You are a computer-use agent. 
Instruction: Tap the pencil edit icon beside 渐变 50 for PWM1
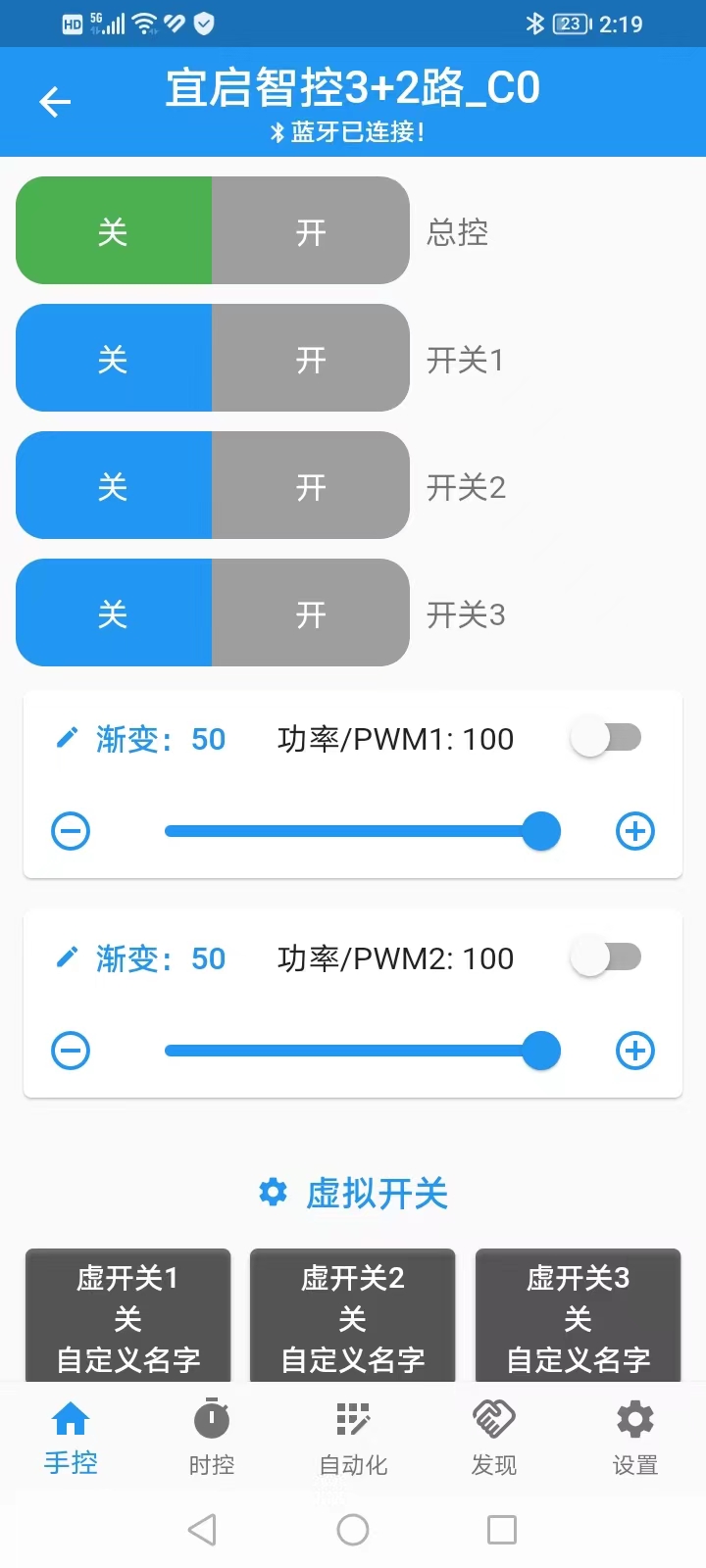67,738
